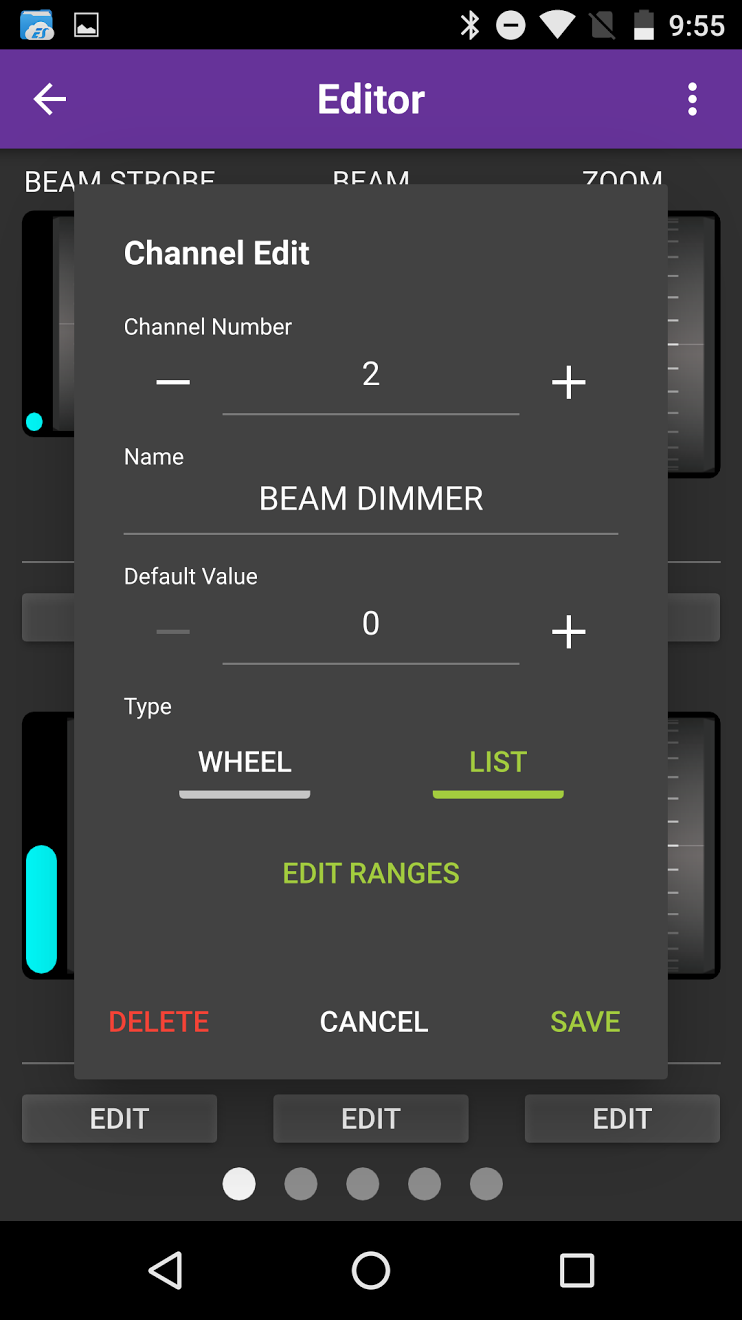Go back with the Editor arrow
Viewport: 742px width, 1320px height.
point(49,99)
